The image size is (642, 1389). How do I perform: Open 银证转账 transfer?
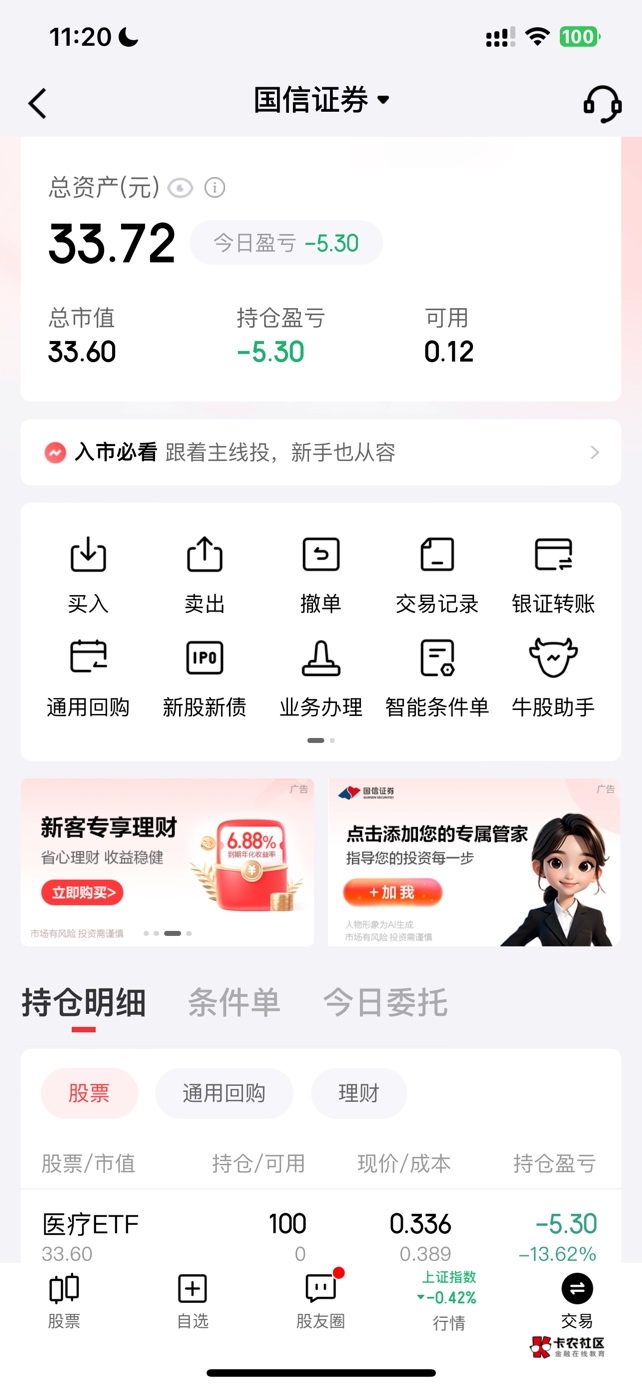click(x=553, y=575)
